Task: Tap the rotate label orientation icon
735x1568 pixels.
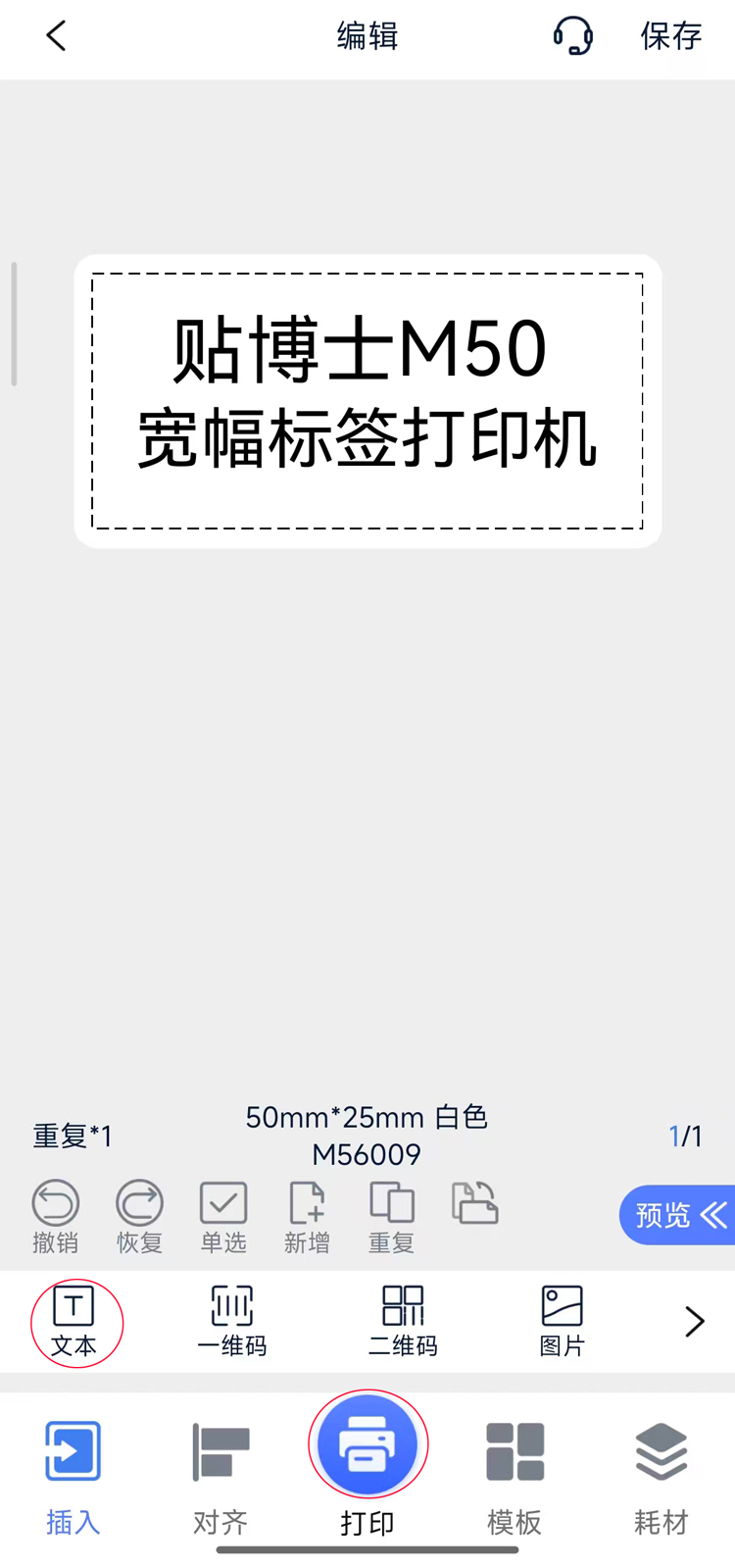Action: (x=474, y=1202)
